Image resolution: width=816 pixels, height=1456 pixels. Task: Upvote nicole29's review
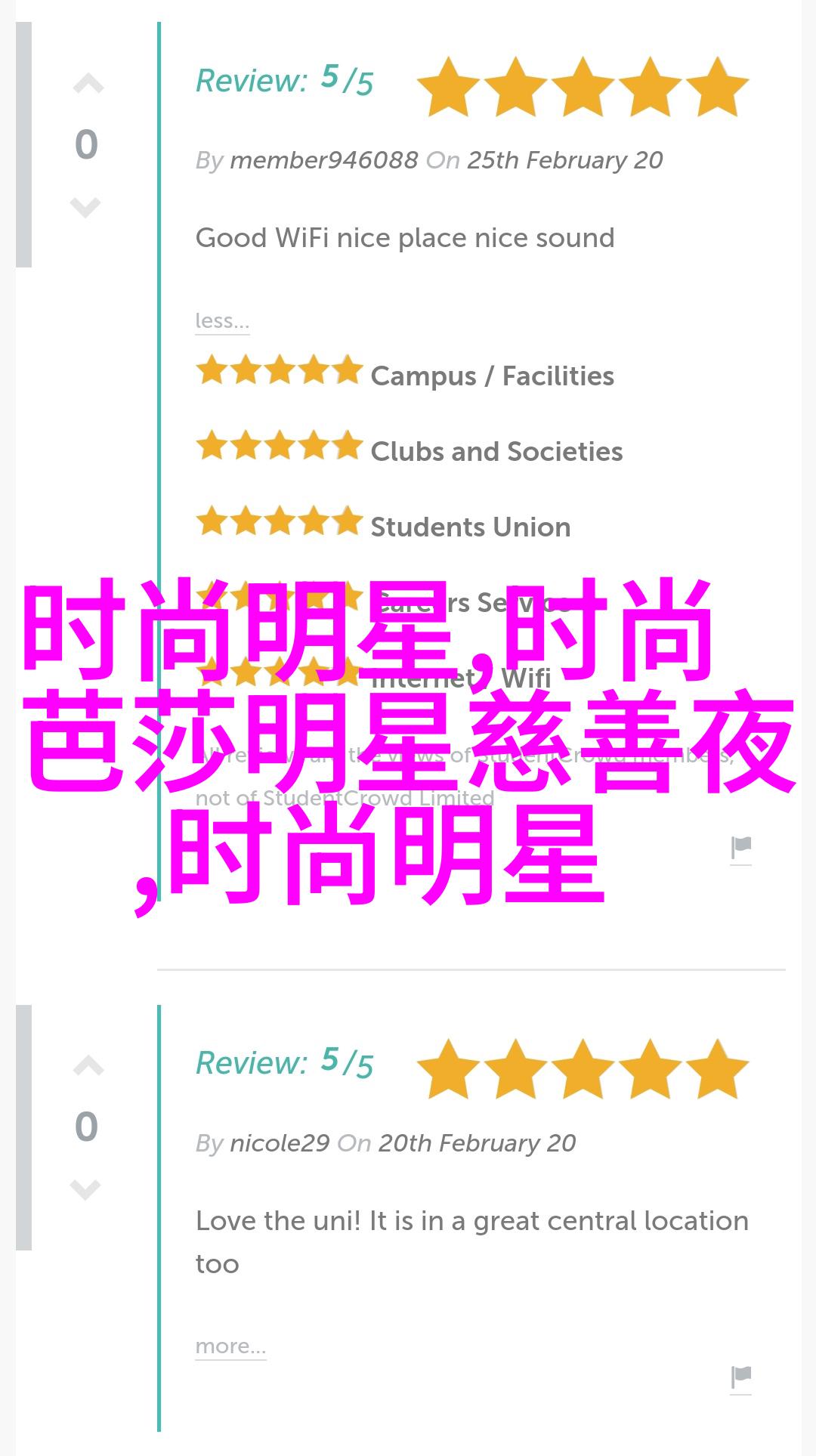coord(88,1066)
